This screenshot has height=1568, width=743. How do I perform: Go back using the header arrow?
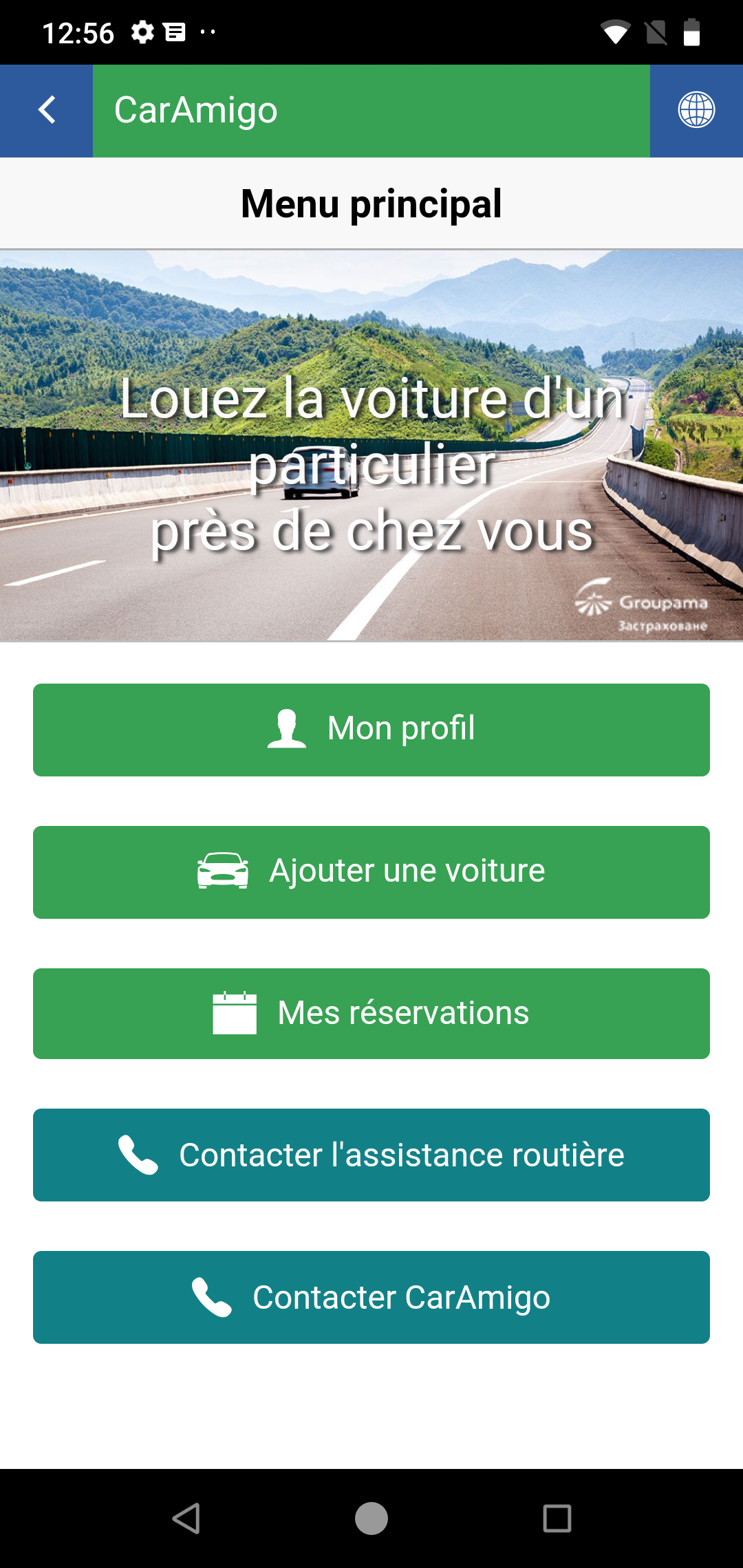click(x=46, y=110)
